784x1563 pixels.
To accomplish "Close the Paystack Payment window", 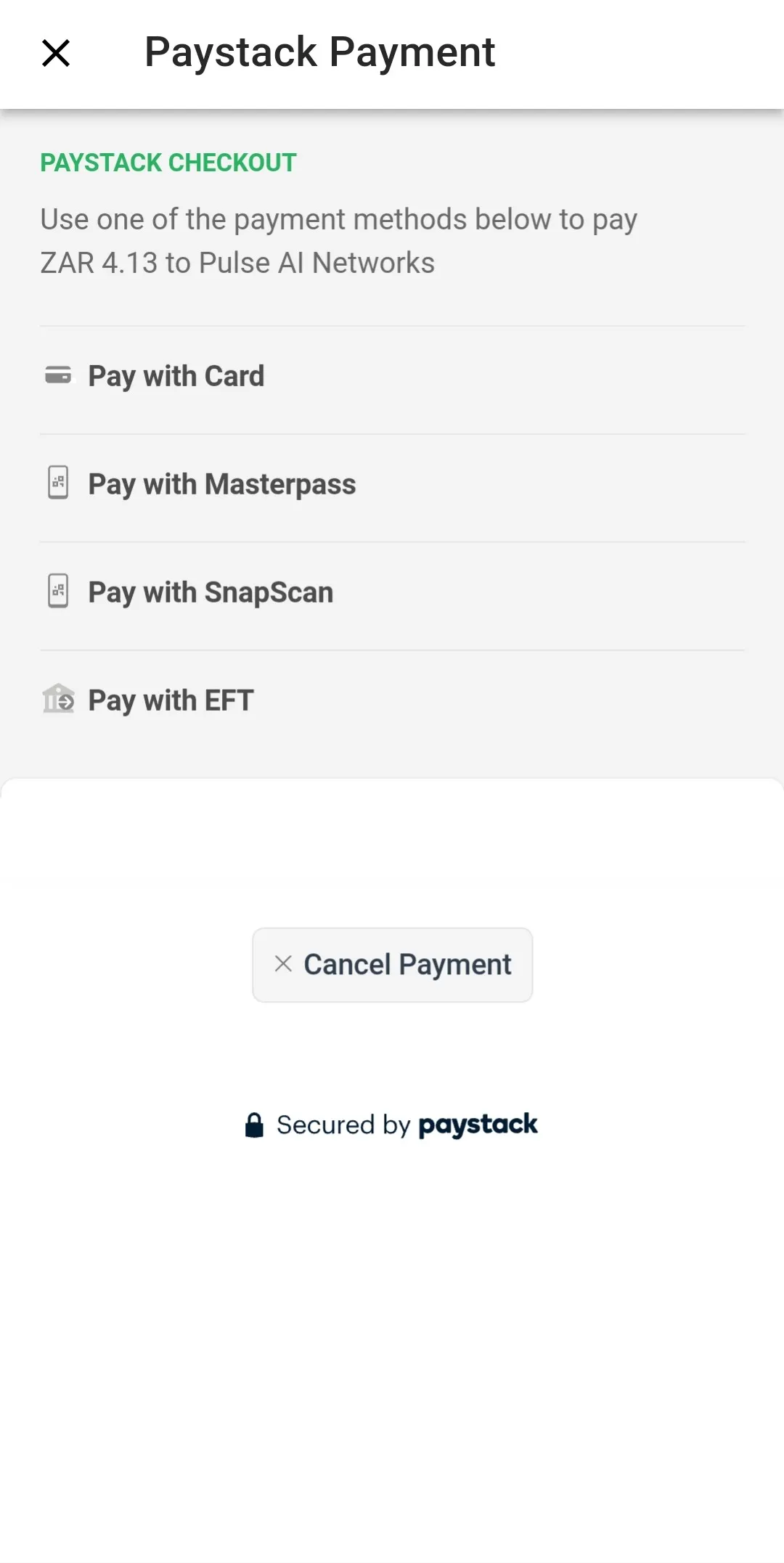I will 55,52.
